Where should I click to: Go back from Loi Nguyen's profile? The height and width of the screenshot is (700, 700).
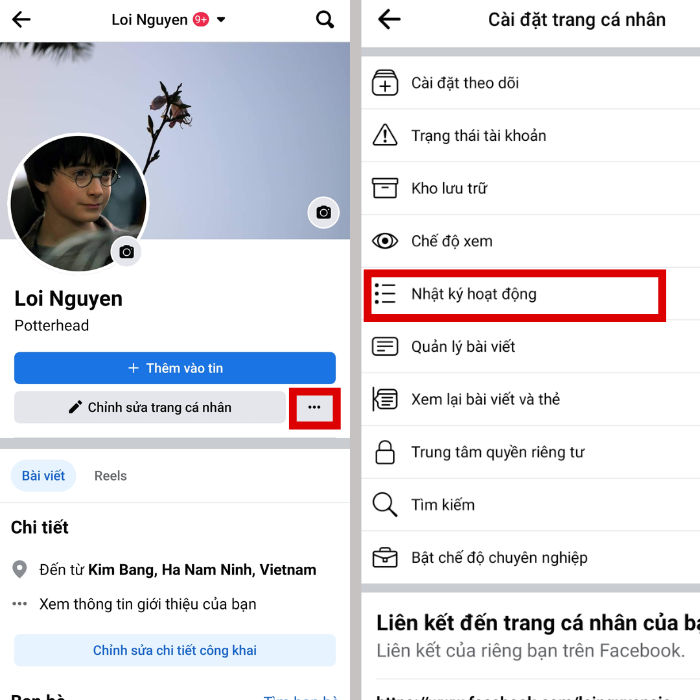pyautogui.click(x=21, y=19)
